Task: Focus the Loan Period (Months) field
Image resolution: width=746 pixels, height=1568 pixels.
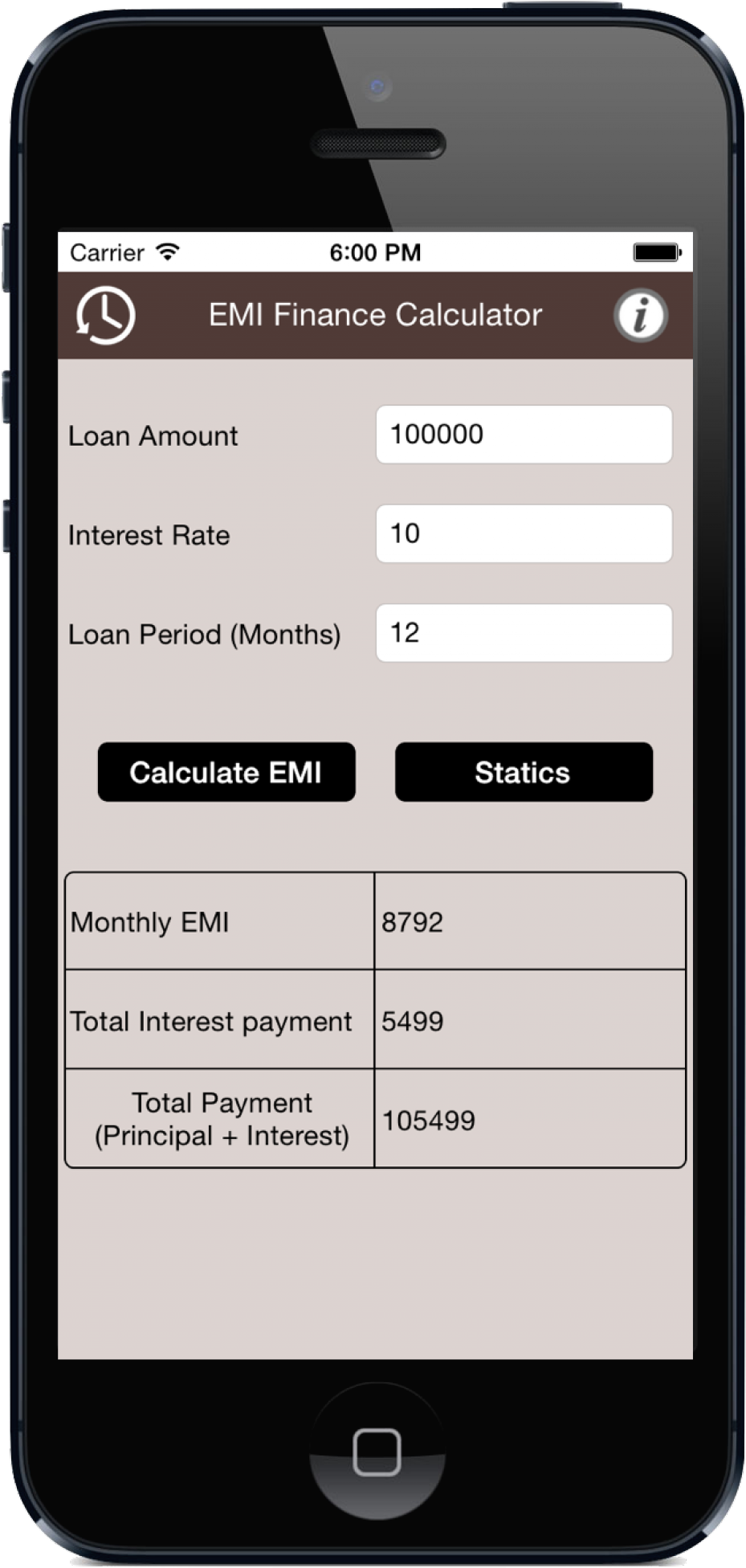Action: coord(524,633)
